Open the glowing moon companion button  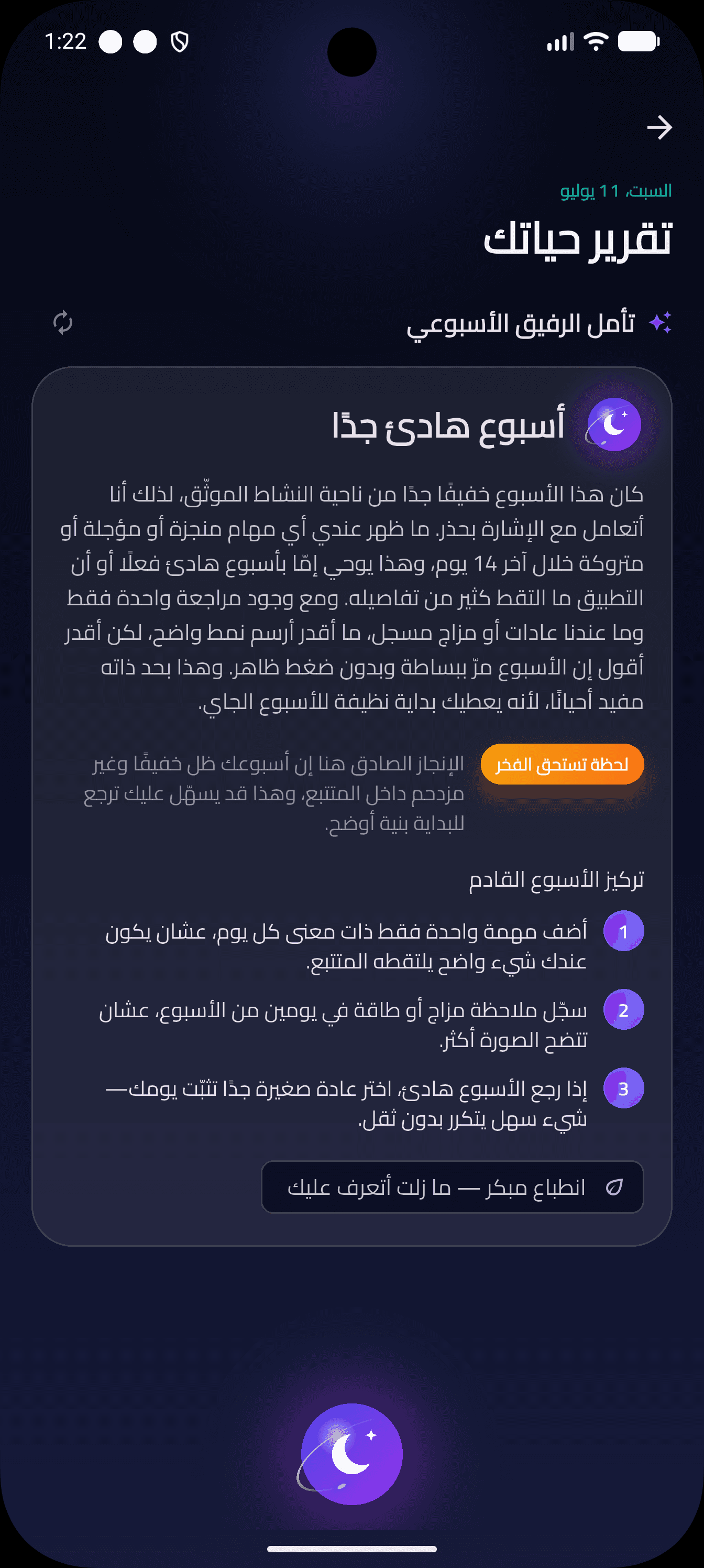(351, 1454)
